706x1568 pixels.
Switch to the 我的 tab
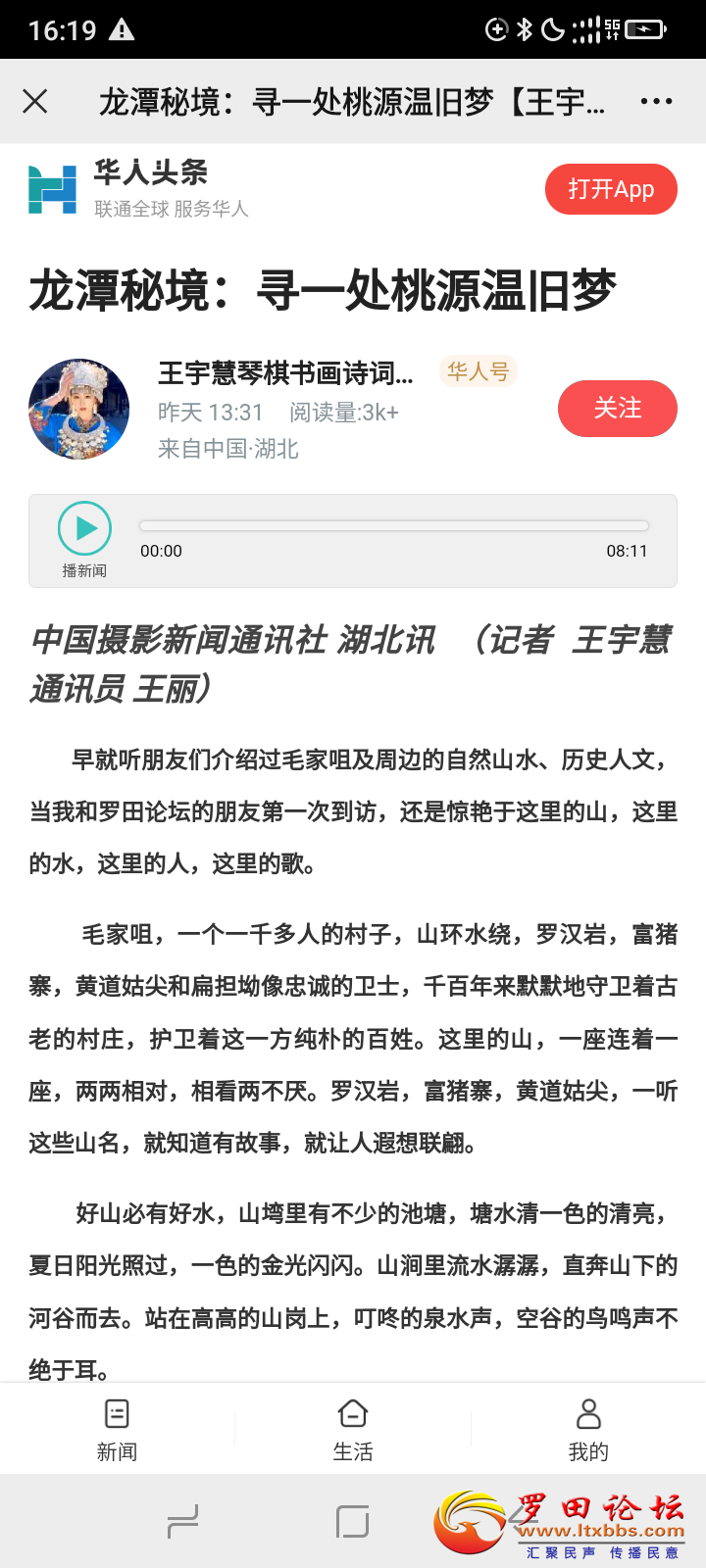point(588,1430)
